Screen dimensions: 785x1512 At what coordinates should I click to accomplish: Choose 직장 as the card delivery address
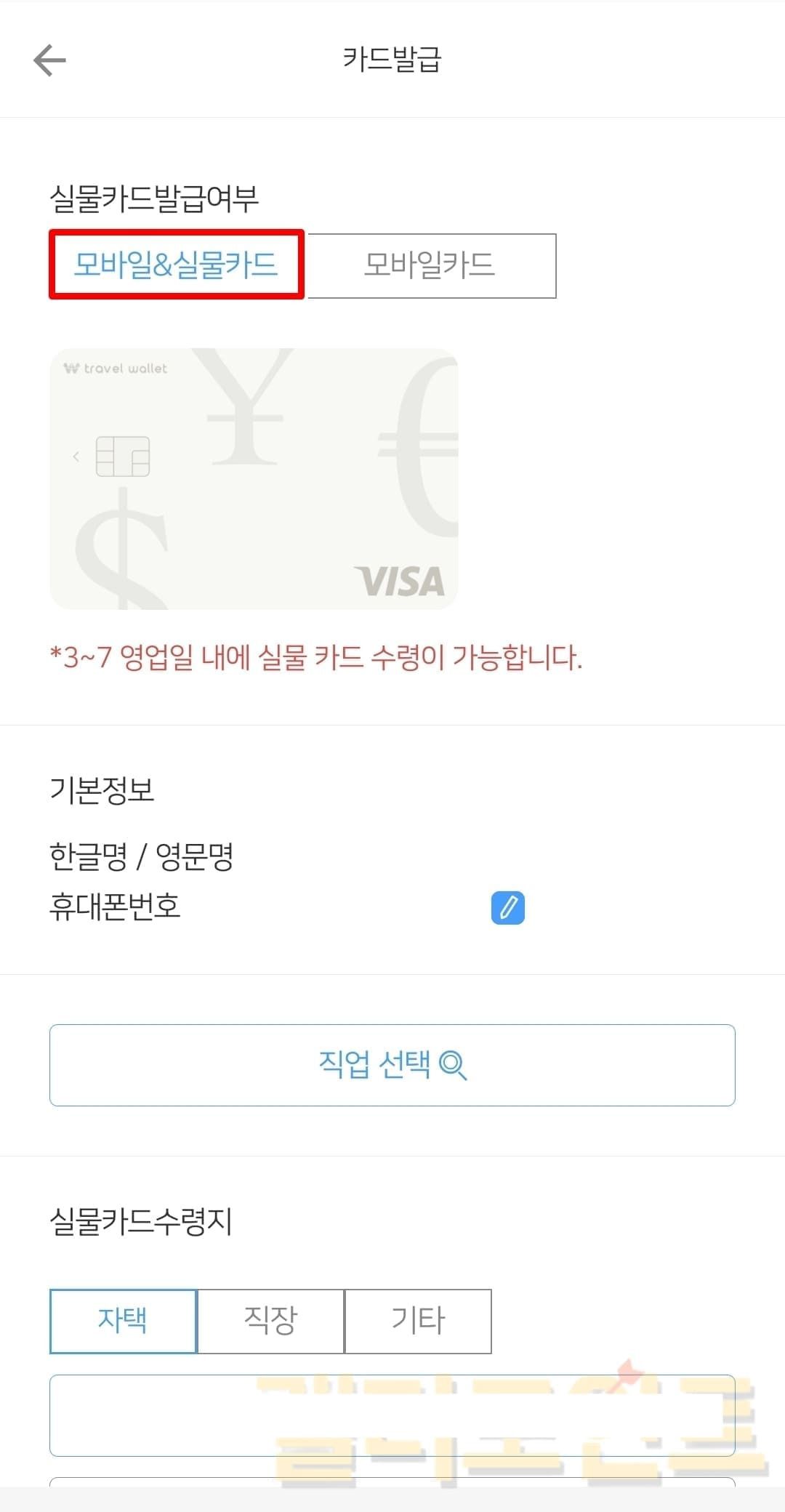[270, 1321]
